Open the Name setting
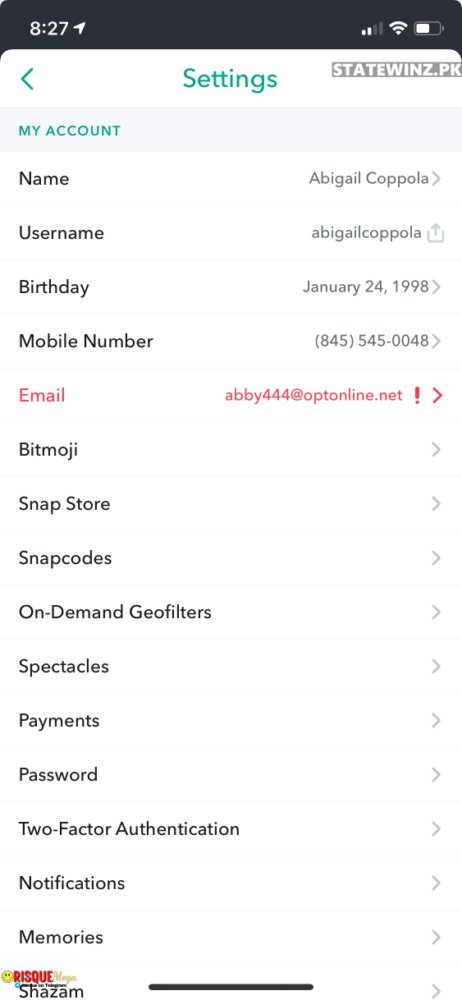Viewport: 462px width, 1000px height. [231, 179]
